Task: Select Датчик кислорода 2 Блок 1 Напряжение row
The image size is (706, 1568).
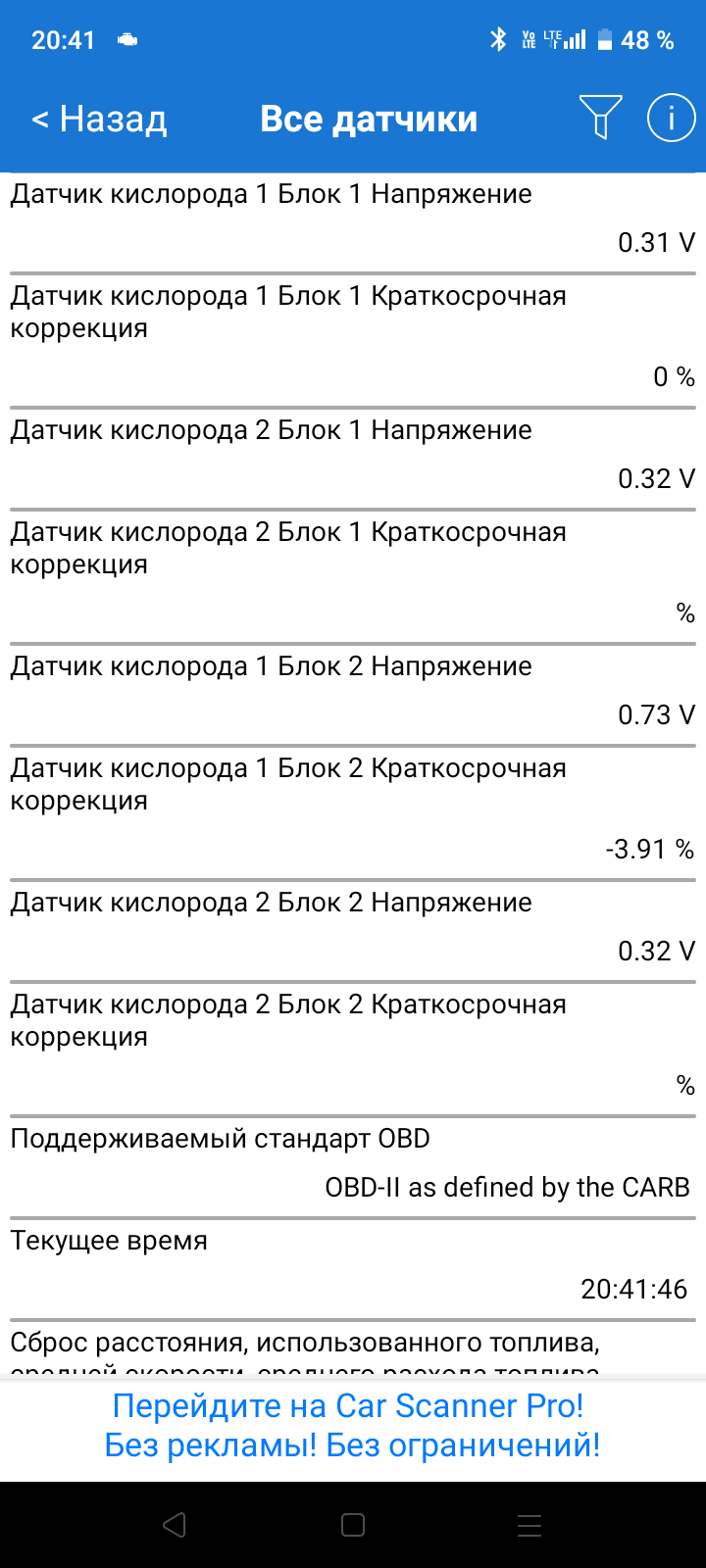Action: [353, 456]
